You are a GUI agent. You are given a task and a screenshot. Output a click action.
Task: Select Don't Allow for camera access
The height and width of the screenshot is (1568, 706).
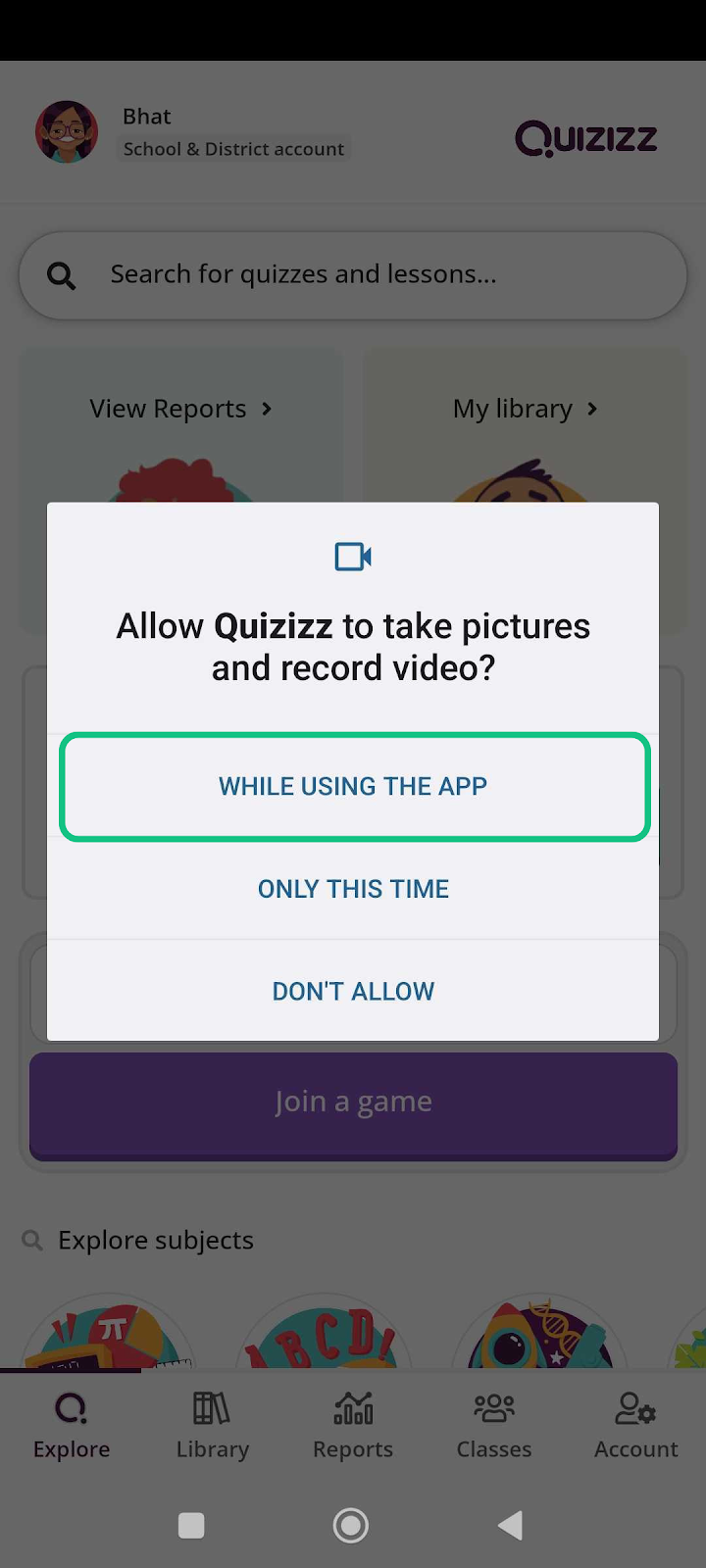click(353, 991)
